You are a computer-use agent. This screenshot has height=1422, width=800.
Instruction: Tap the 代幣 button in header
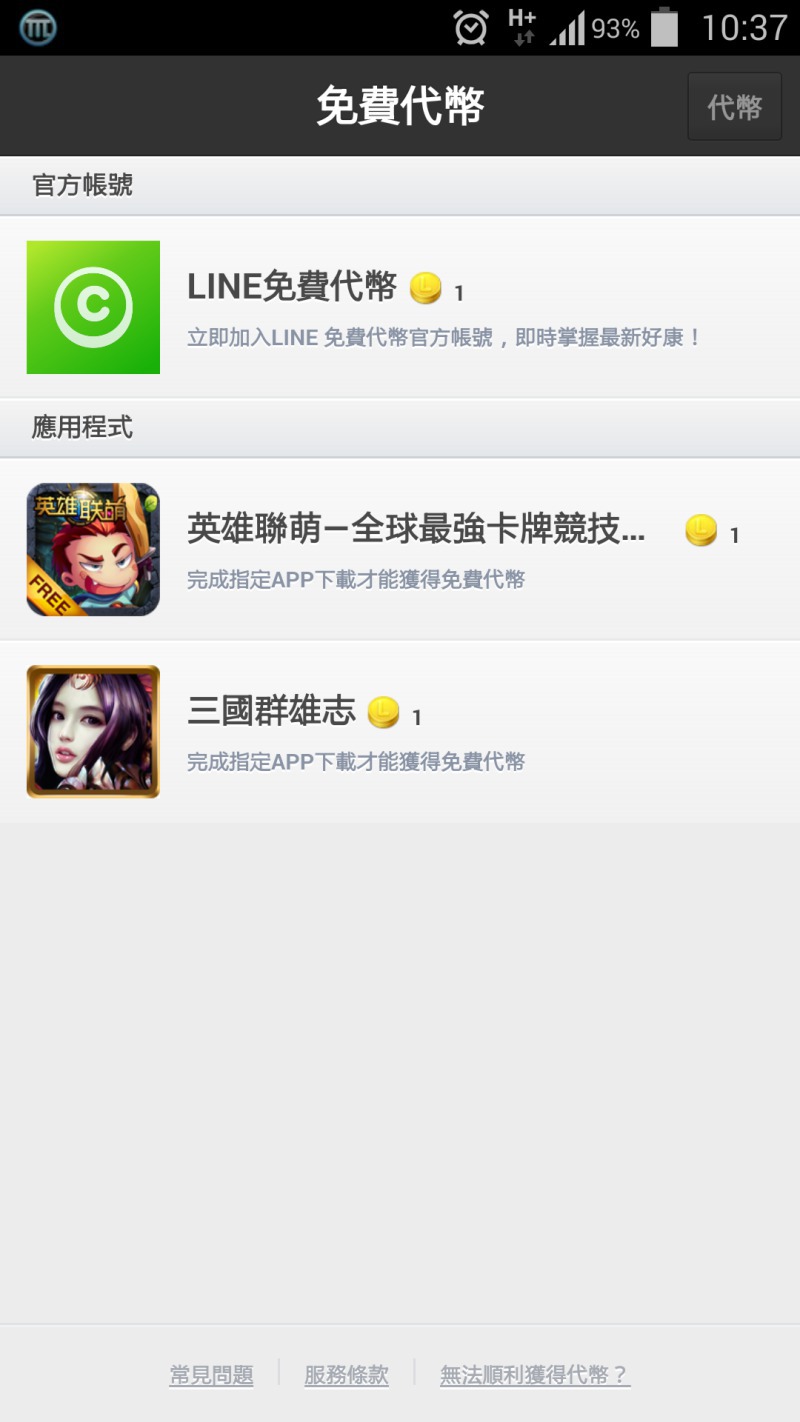(x=734, y=106)
